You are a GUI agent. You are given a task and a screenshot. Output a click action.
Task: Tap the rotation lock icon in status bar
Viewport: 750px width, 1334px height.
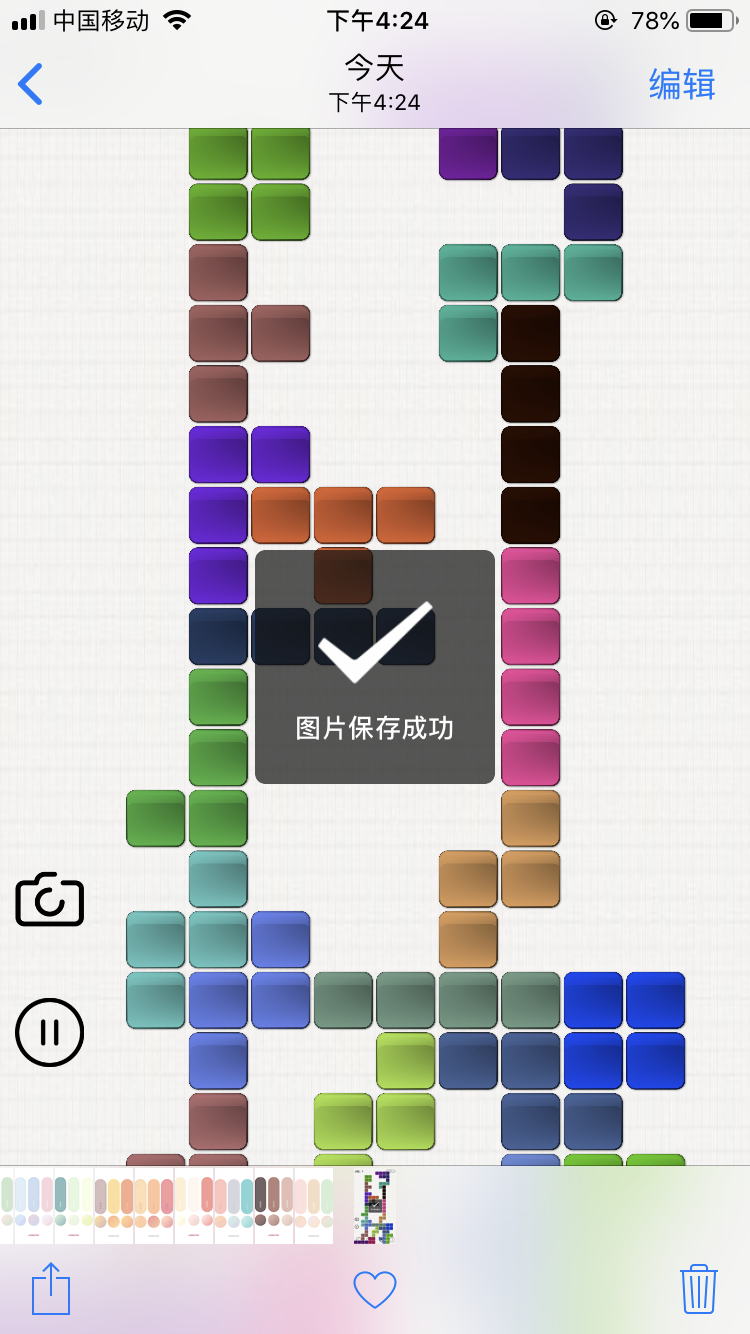click(x=604, y=19)
